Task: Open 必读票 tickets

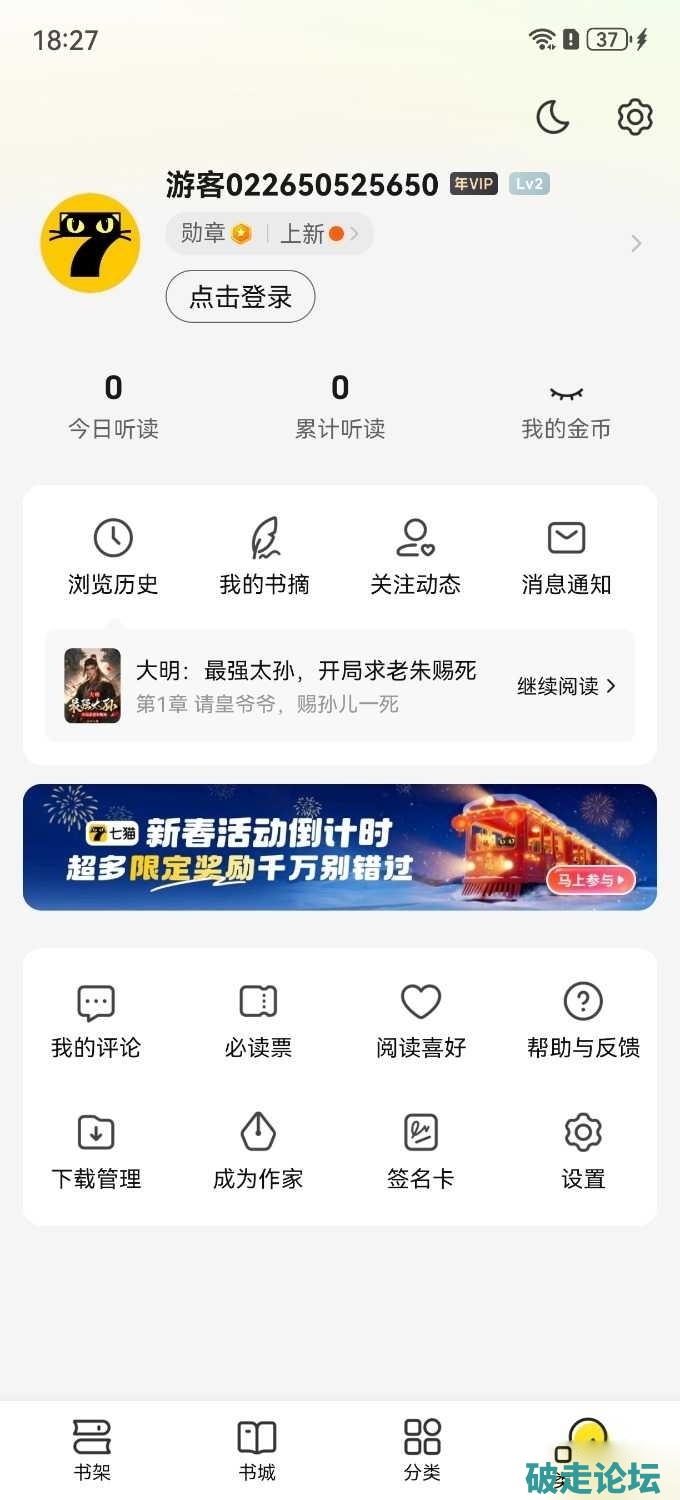Action: (258, 1020)
